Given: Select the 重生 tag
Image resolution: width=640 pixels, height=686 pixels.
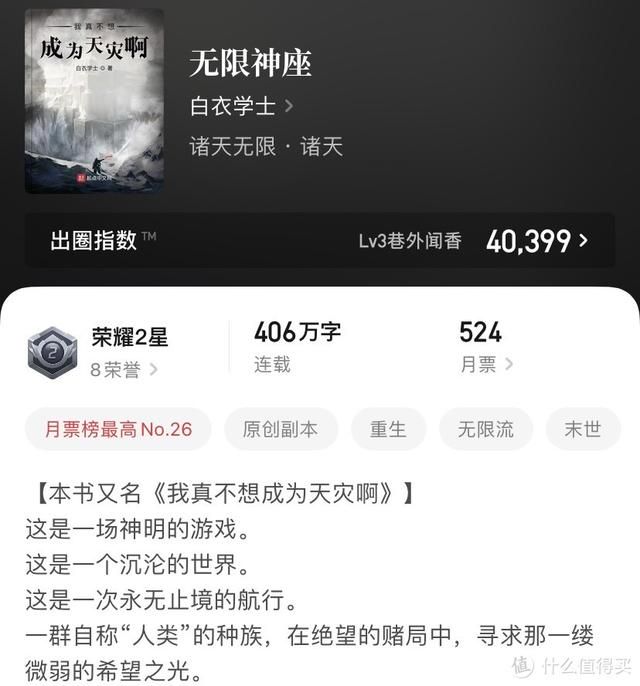Looking at the screenshot, I should 388,429.
